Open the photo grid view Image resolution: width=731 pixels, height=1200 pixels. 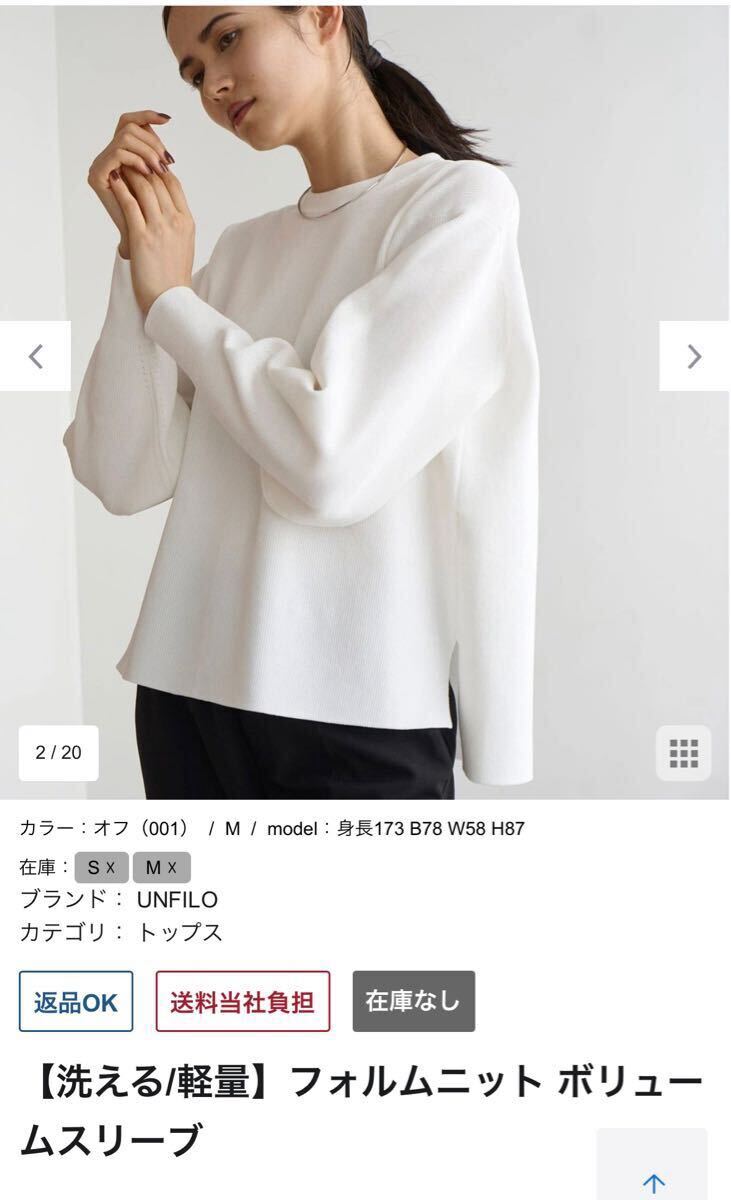683,752
